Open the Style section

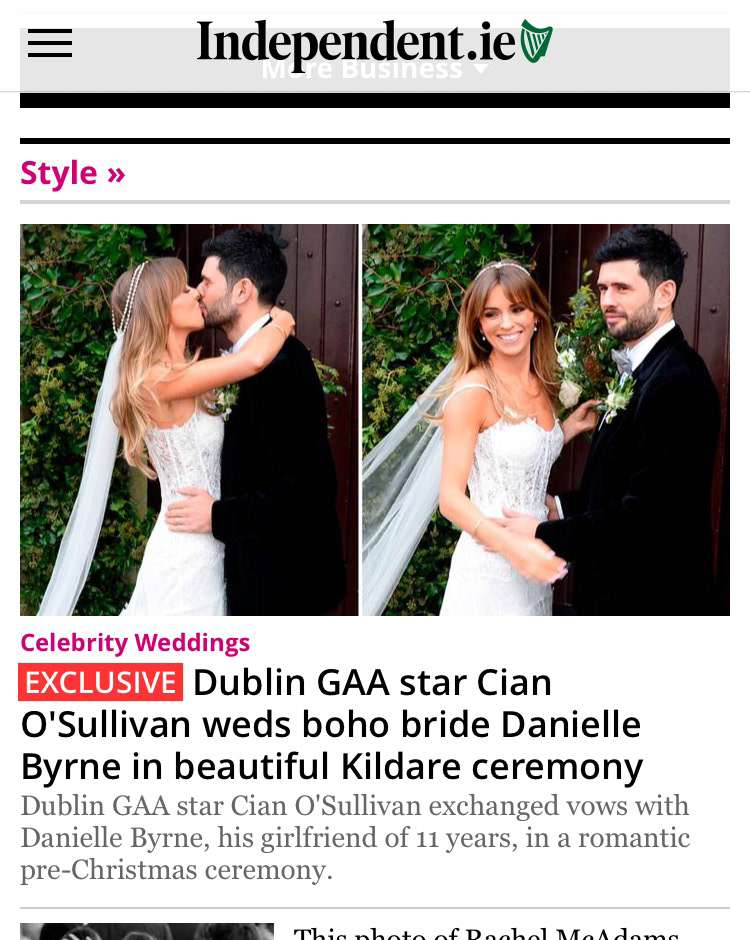(73, 173)
